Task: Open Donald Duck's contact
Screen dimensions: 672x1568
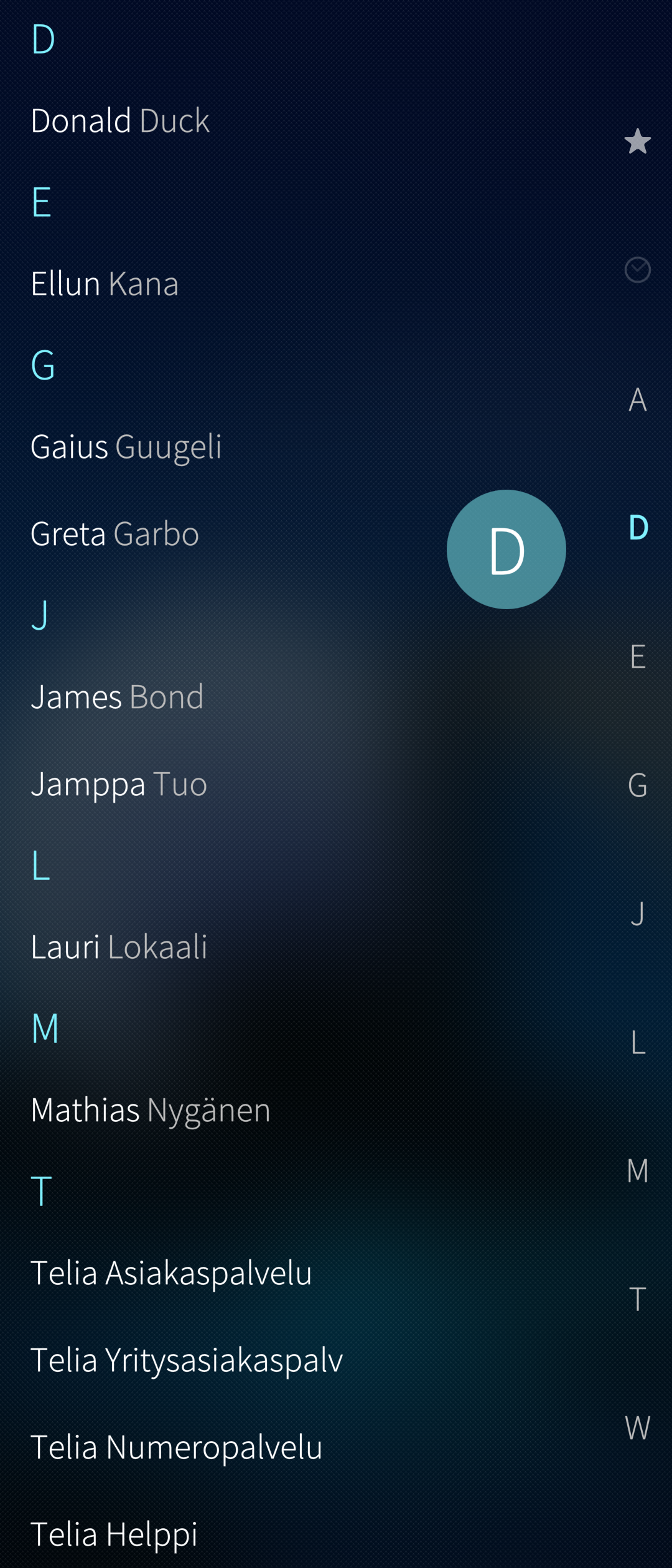Action: coord(120,121)
